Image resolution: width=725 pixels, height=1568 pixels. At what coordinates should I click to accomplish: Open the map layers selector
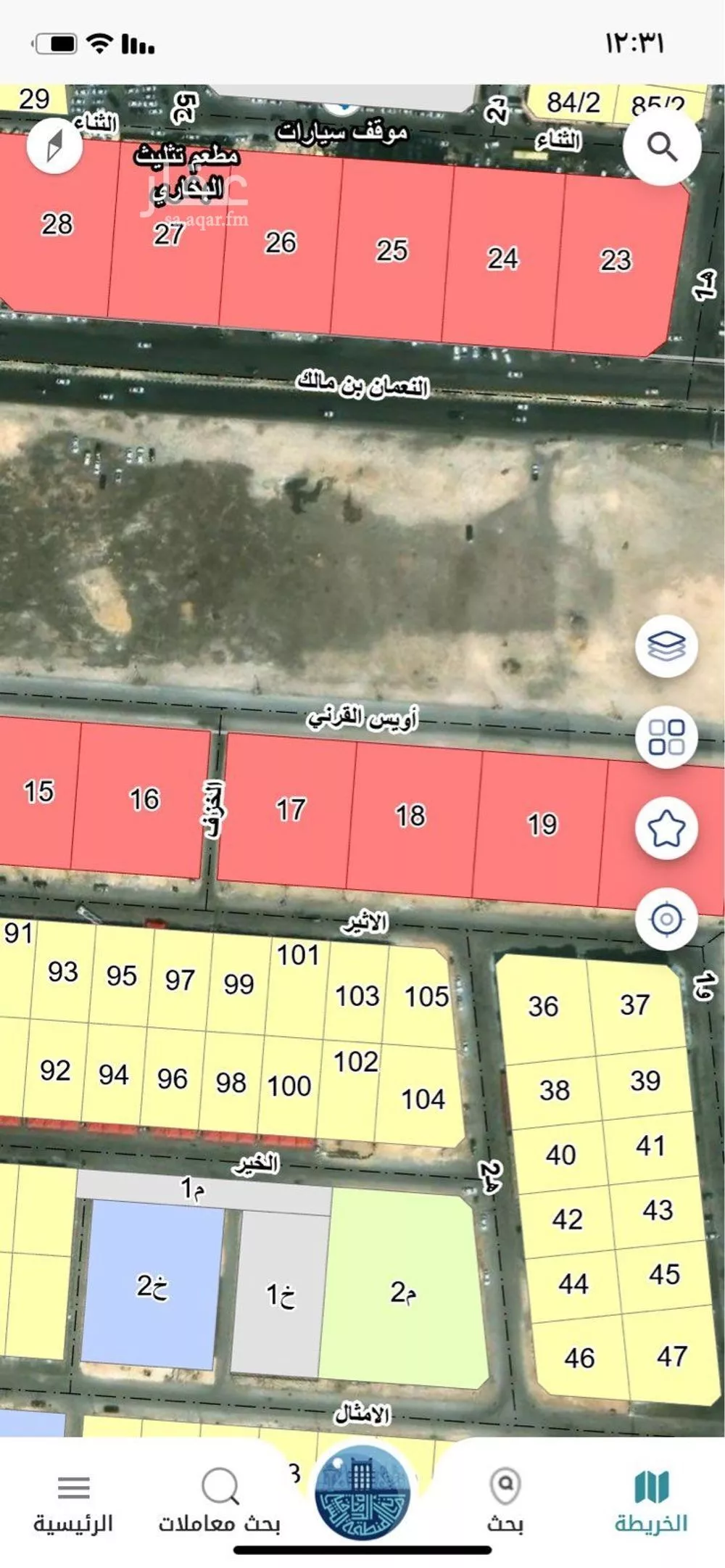pos(666,645)
